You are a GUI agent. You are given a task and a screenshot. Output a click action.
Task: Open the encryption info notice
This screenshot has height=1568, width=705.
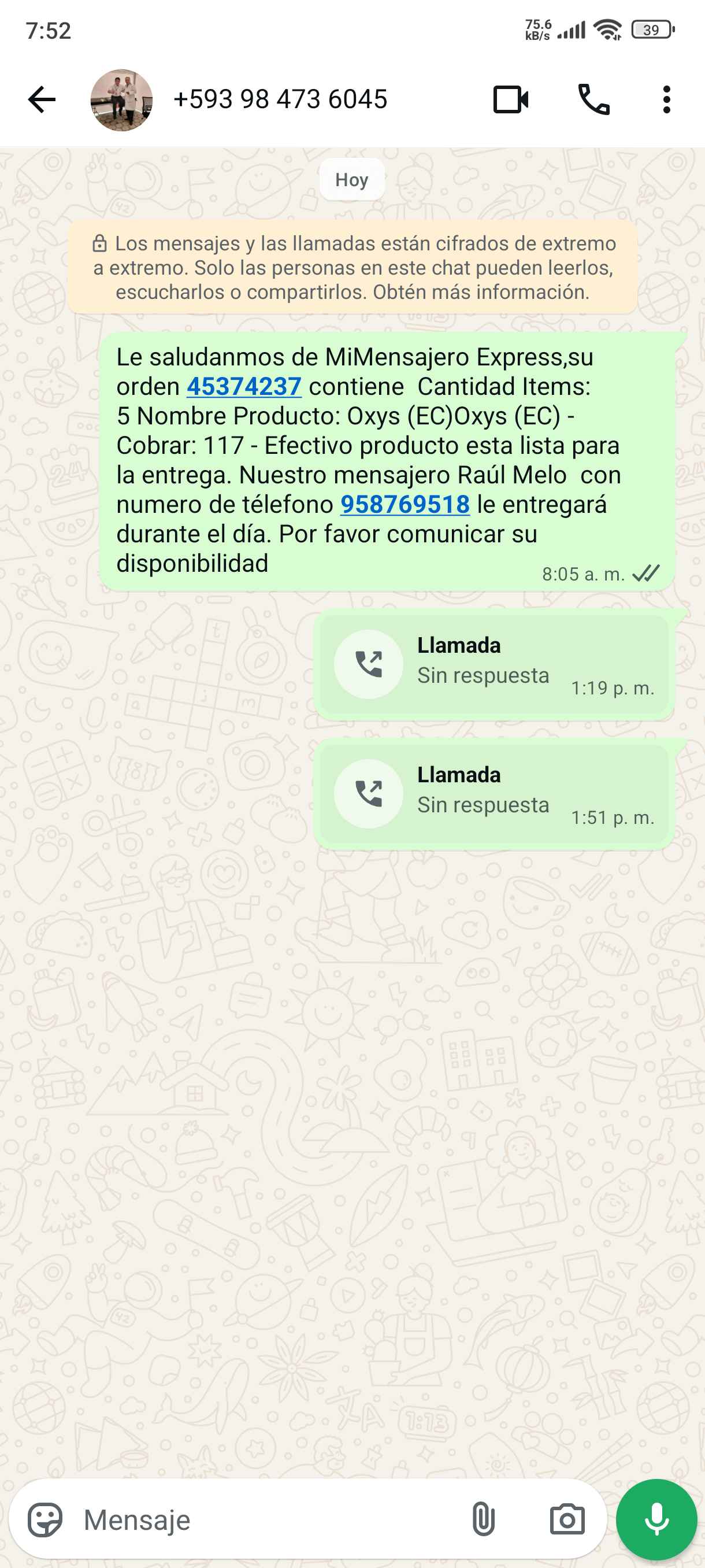point(353,268)
